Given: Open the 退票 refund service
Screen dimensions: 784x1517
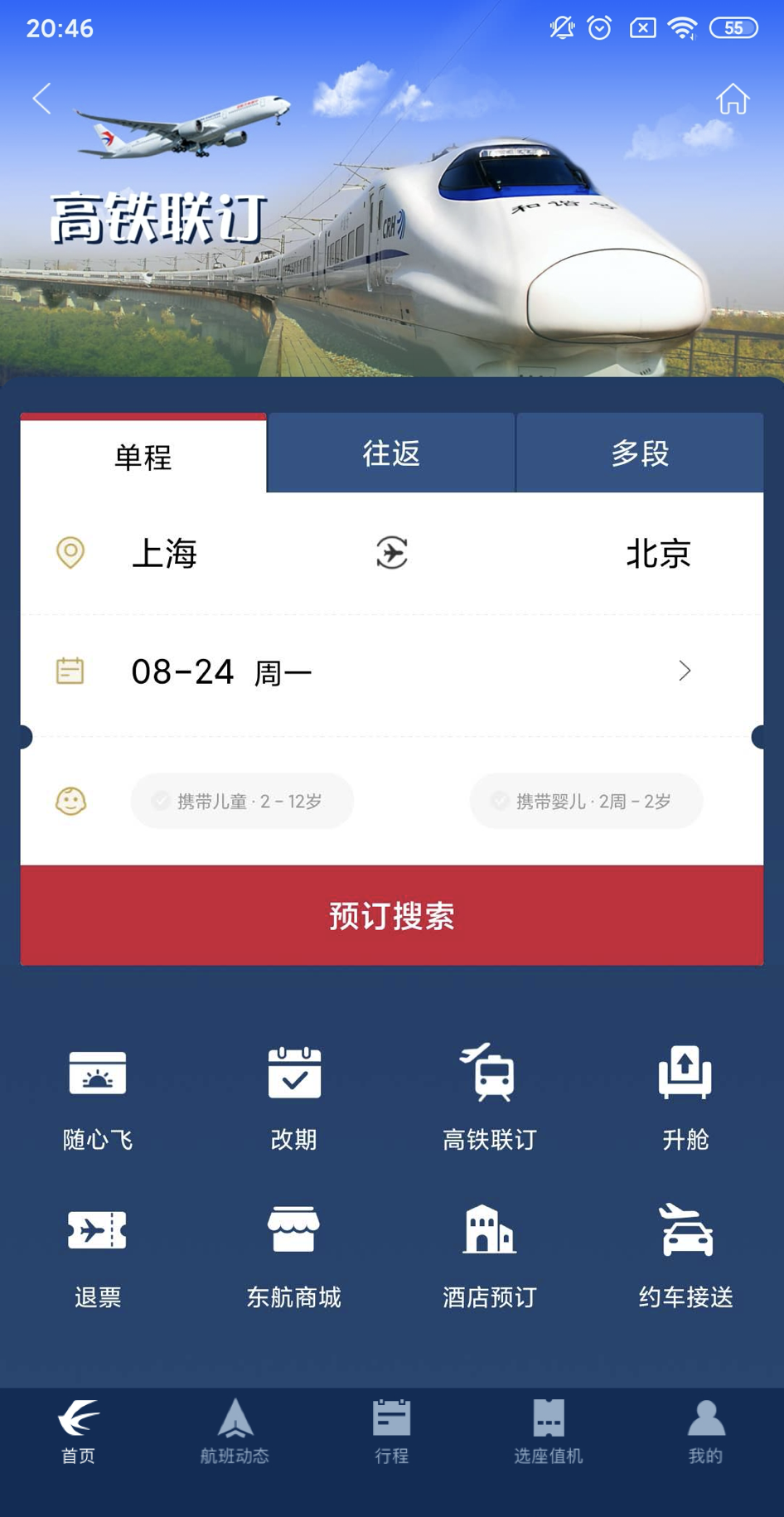Looking at the screenshot, I should pyautogui.click(x=97, y=1253).
